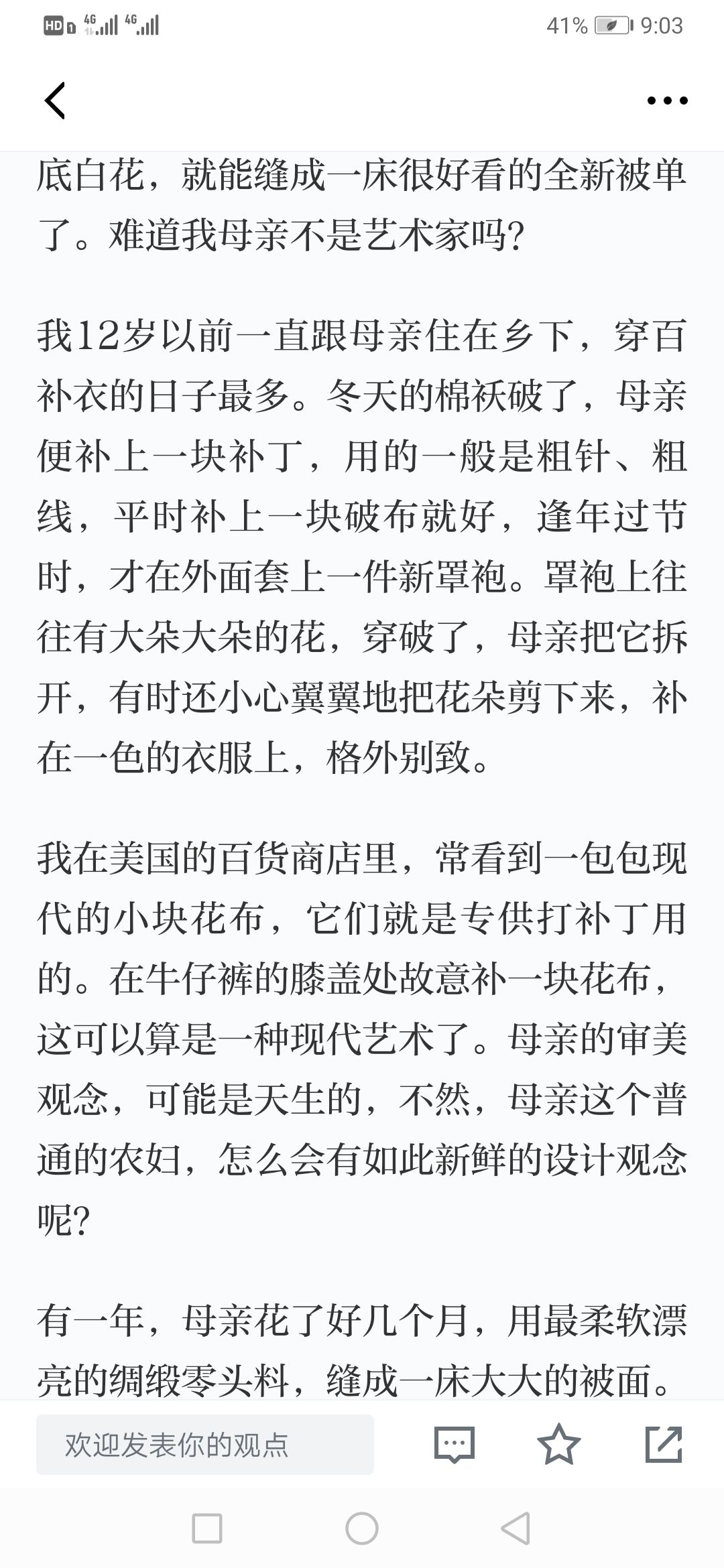724x1568 pixels.
Task: Open the comments bubble icon
Action: [x=455, y=1445]
